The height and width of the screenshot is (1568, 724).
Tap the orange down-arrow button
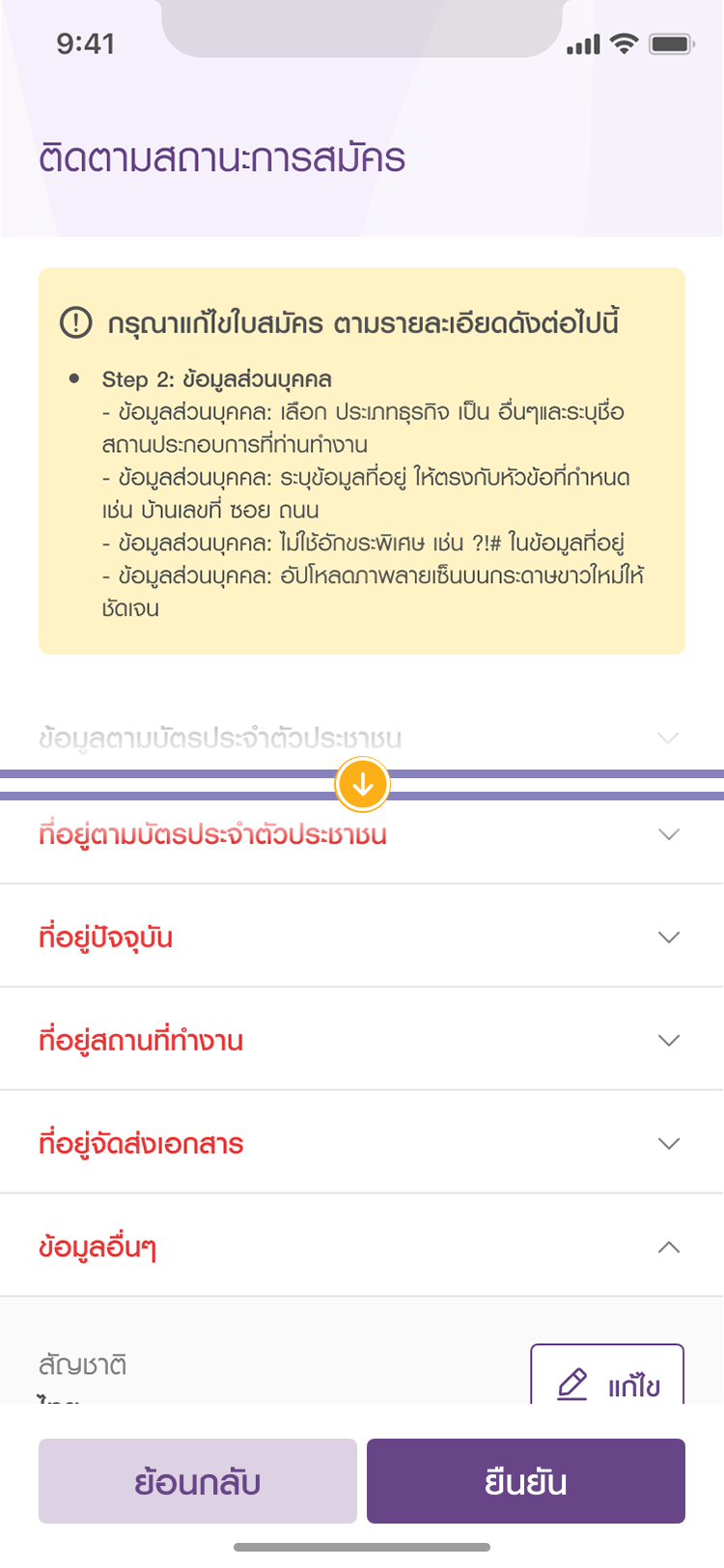(x=362, y=784)
